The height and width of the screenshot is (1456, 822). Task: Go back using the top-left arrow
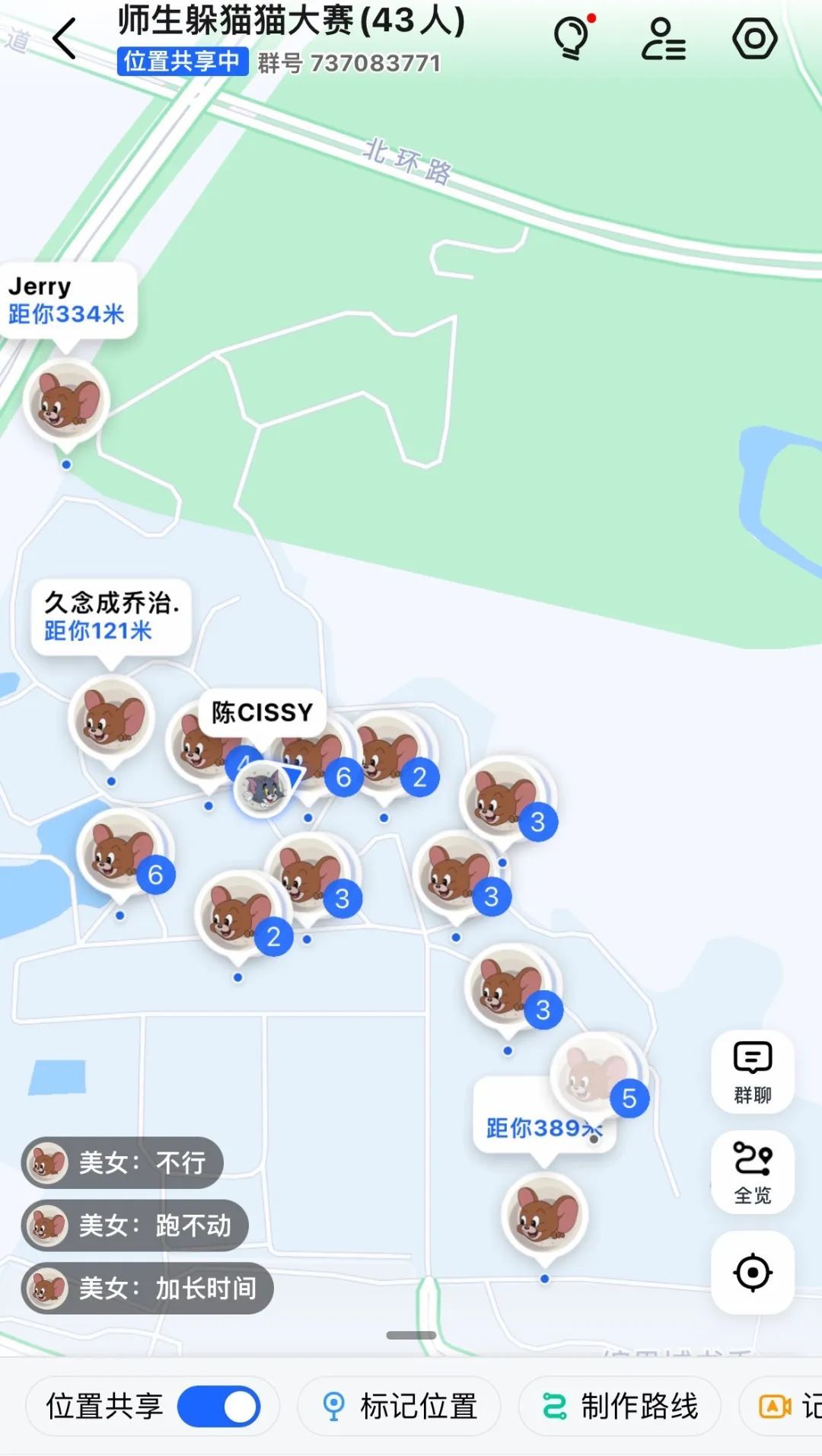pos(65,39)
